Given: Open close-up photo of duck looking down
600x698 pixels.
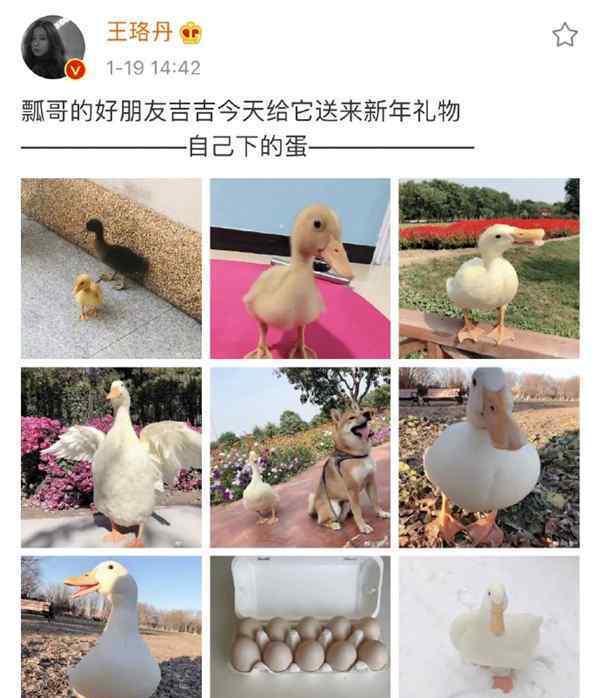Looking at the screenshot, I should point(489,456).
